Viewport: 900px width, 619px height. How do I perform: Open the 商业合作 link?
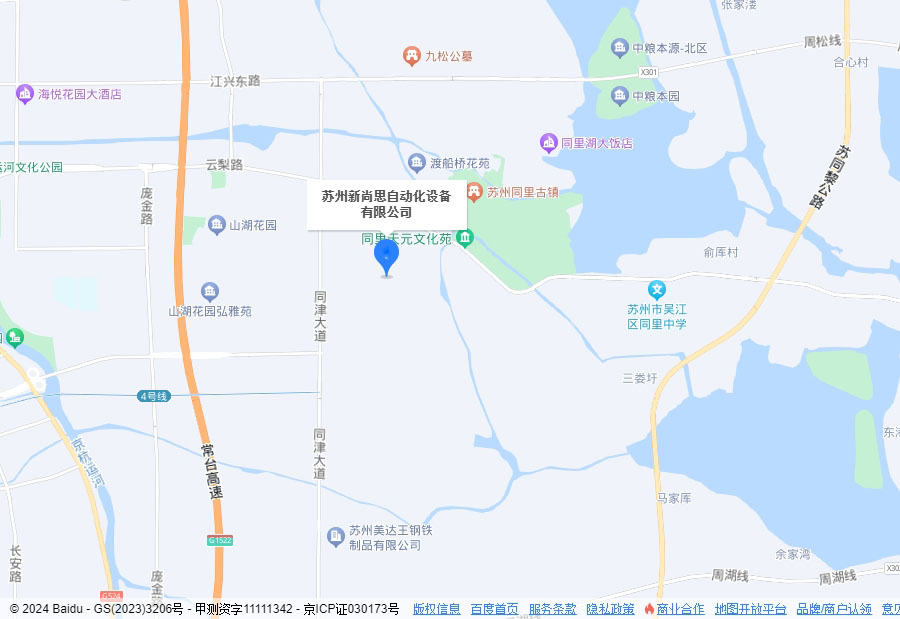(680, 609)
